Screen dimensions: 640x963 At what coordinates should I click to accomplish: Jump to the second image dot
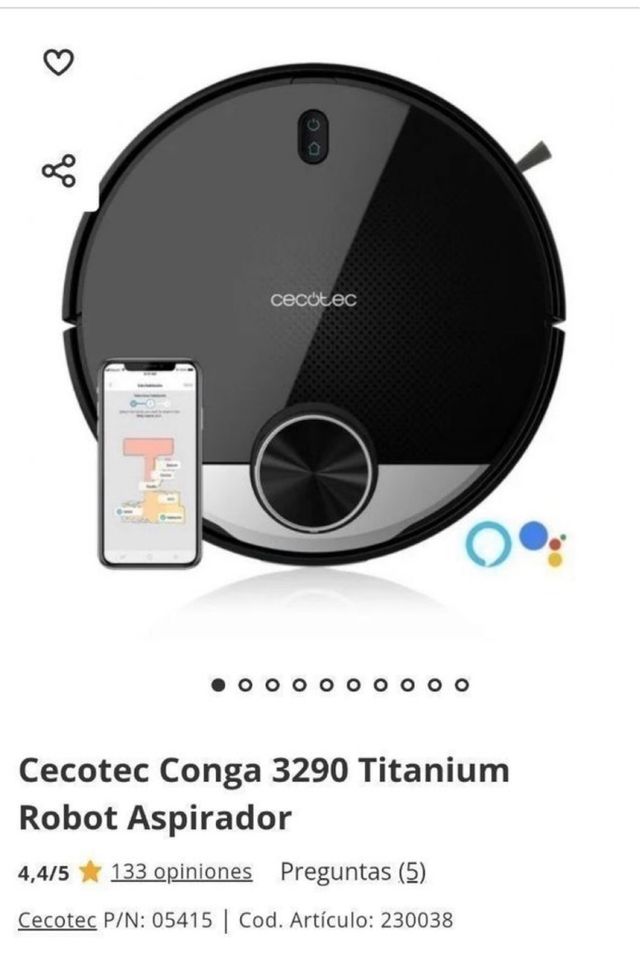click(244, 685)
